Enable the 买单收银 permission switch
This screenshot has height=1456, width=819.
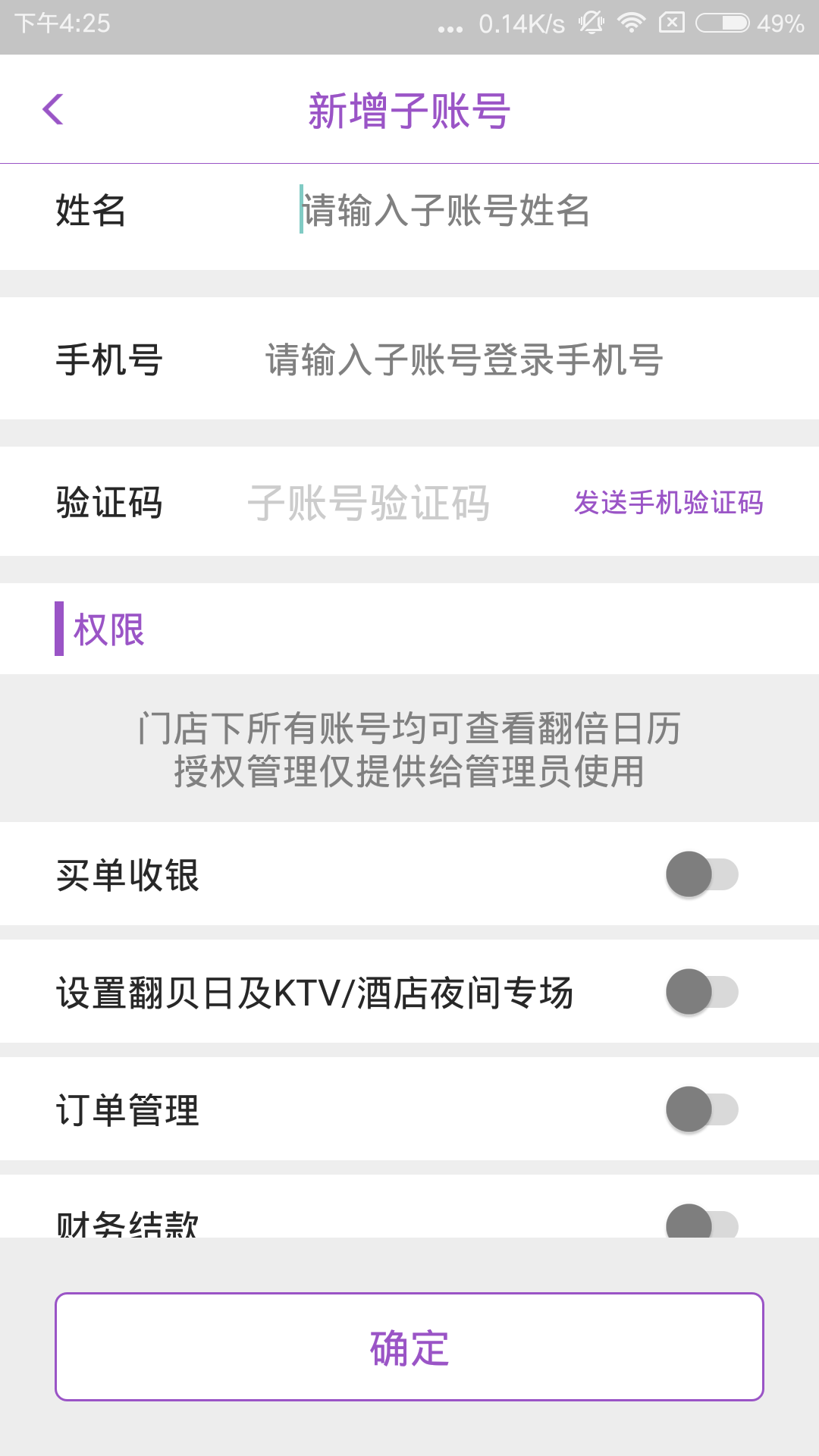[x=702, y=874]
